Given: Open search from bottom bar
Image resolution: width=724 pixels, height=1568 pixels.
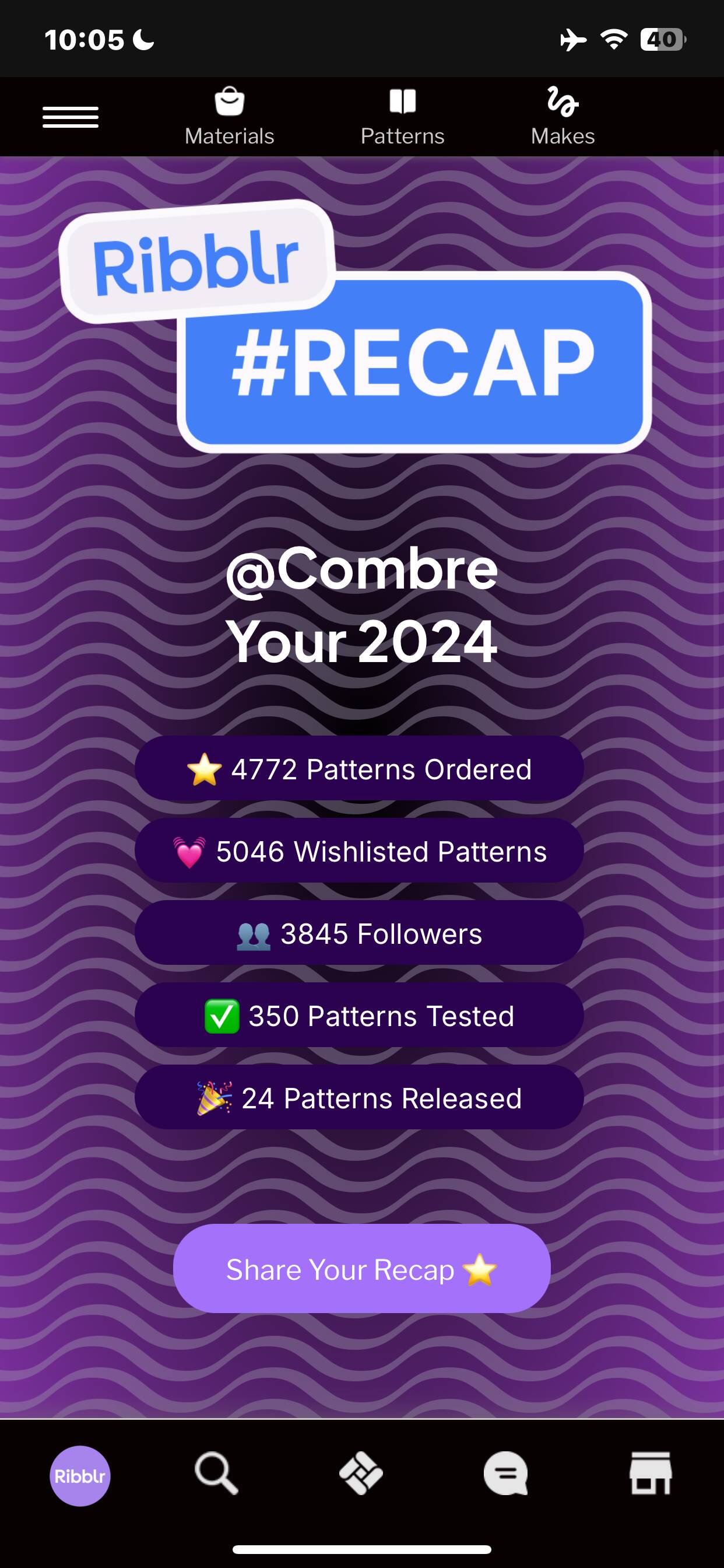Looking at the screenshot, I should point(216,1473).
